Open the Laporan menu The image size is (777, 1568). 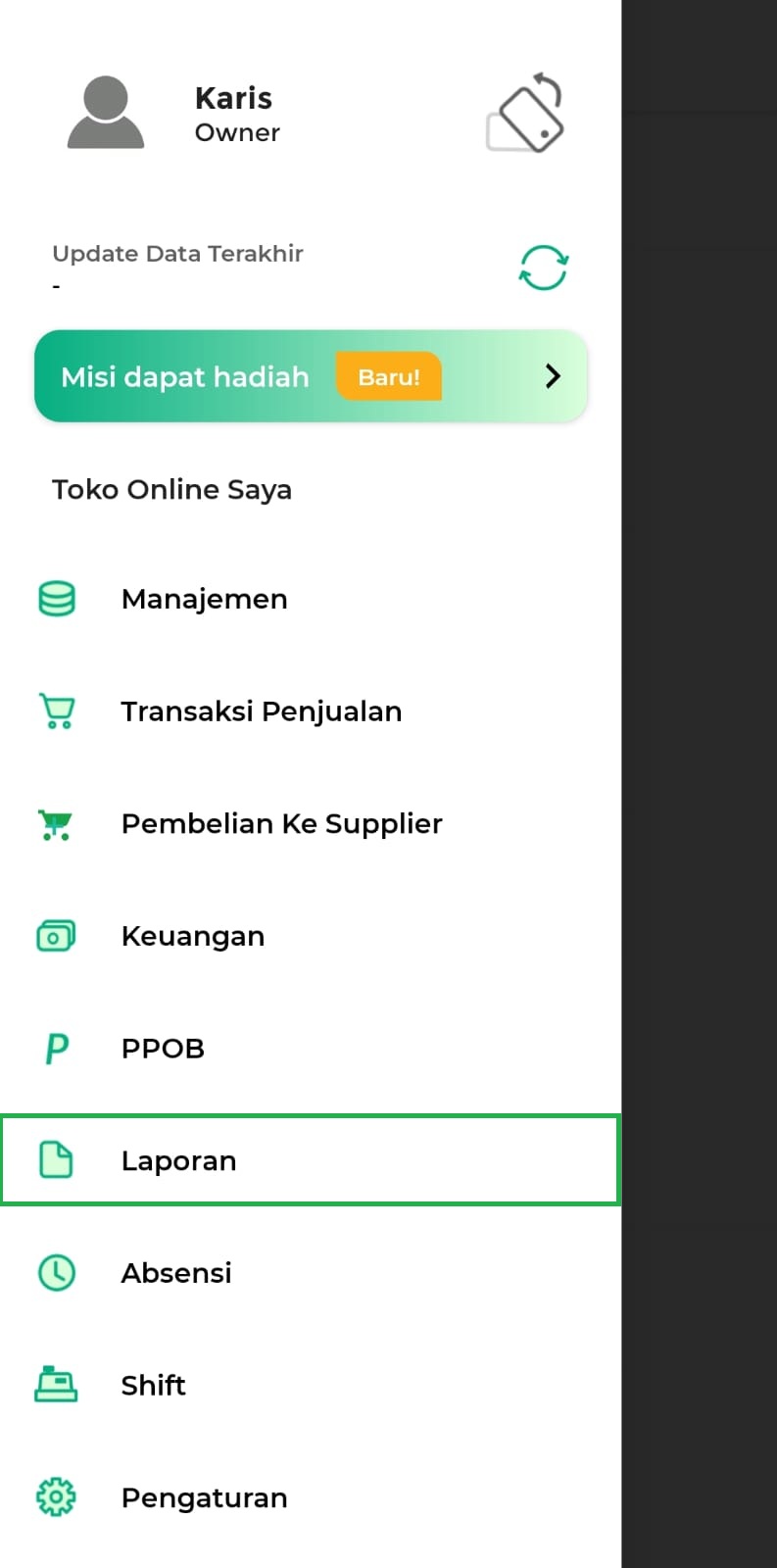coord(178,1160)
